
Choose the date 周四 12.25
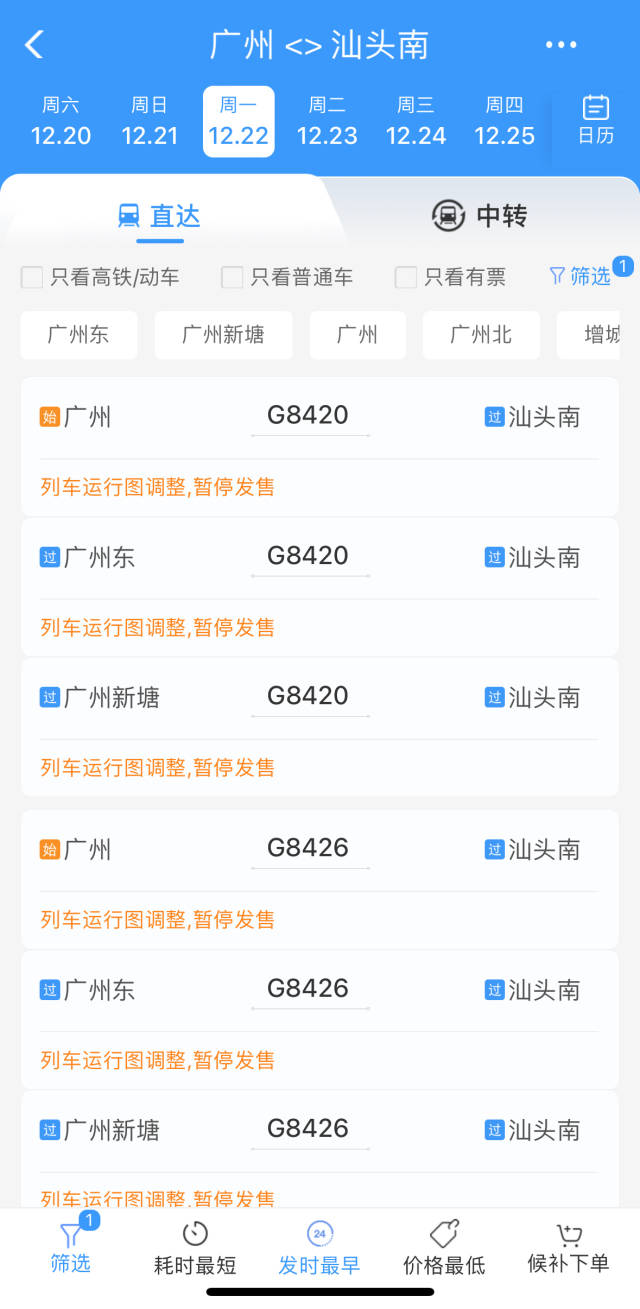pos(504,121)
